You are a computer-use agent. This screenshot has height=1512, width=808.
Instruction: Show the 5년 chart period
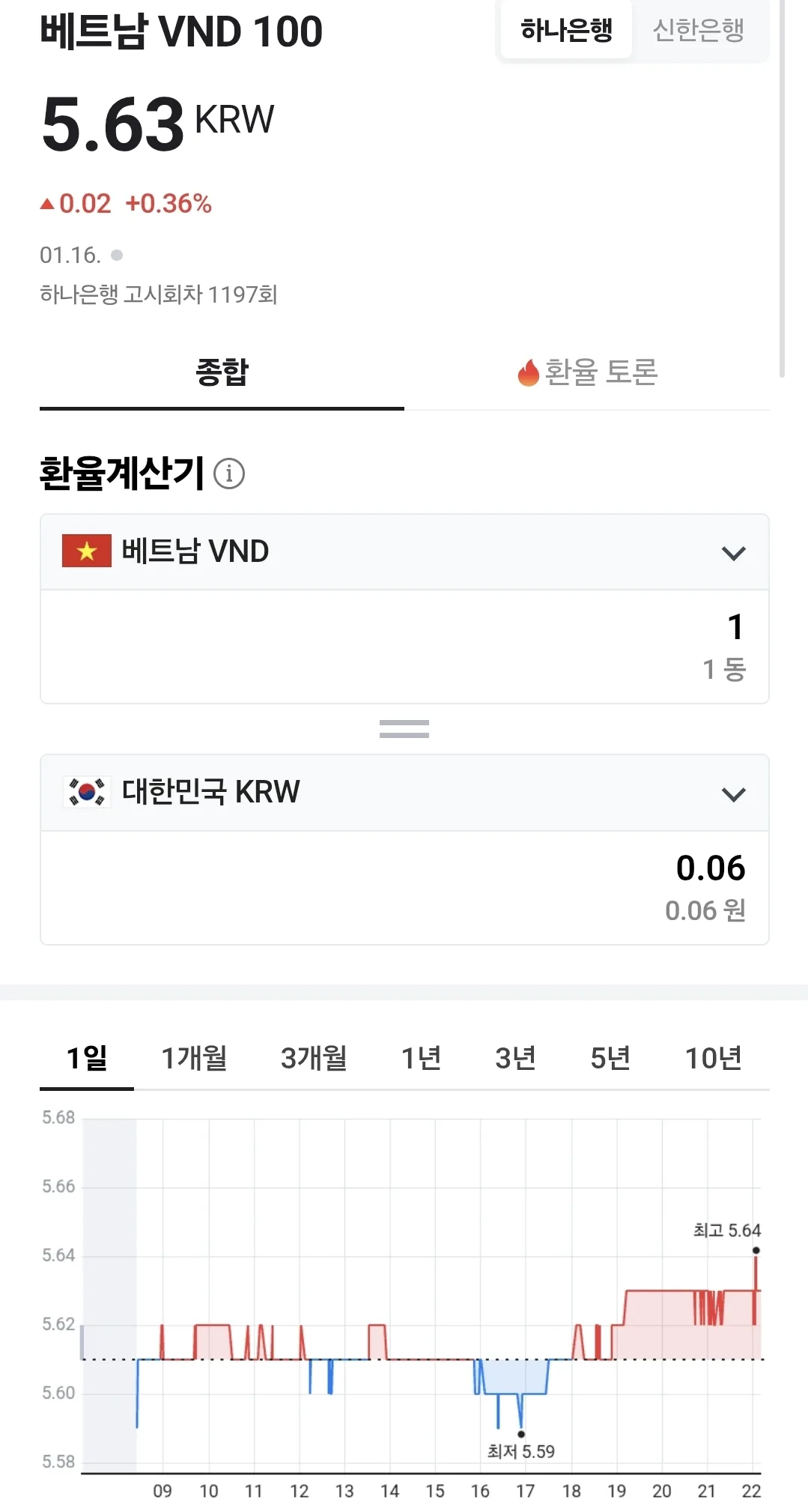(x=610, y=1058)
